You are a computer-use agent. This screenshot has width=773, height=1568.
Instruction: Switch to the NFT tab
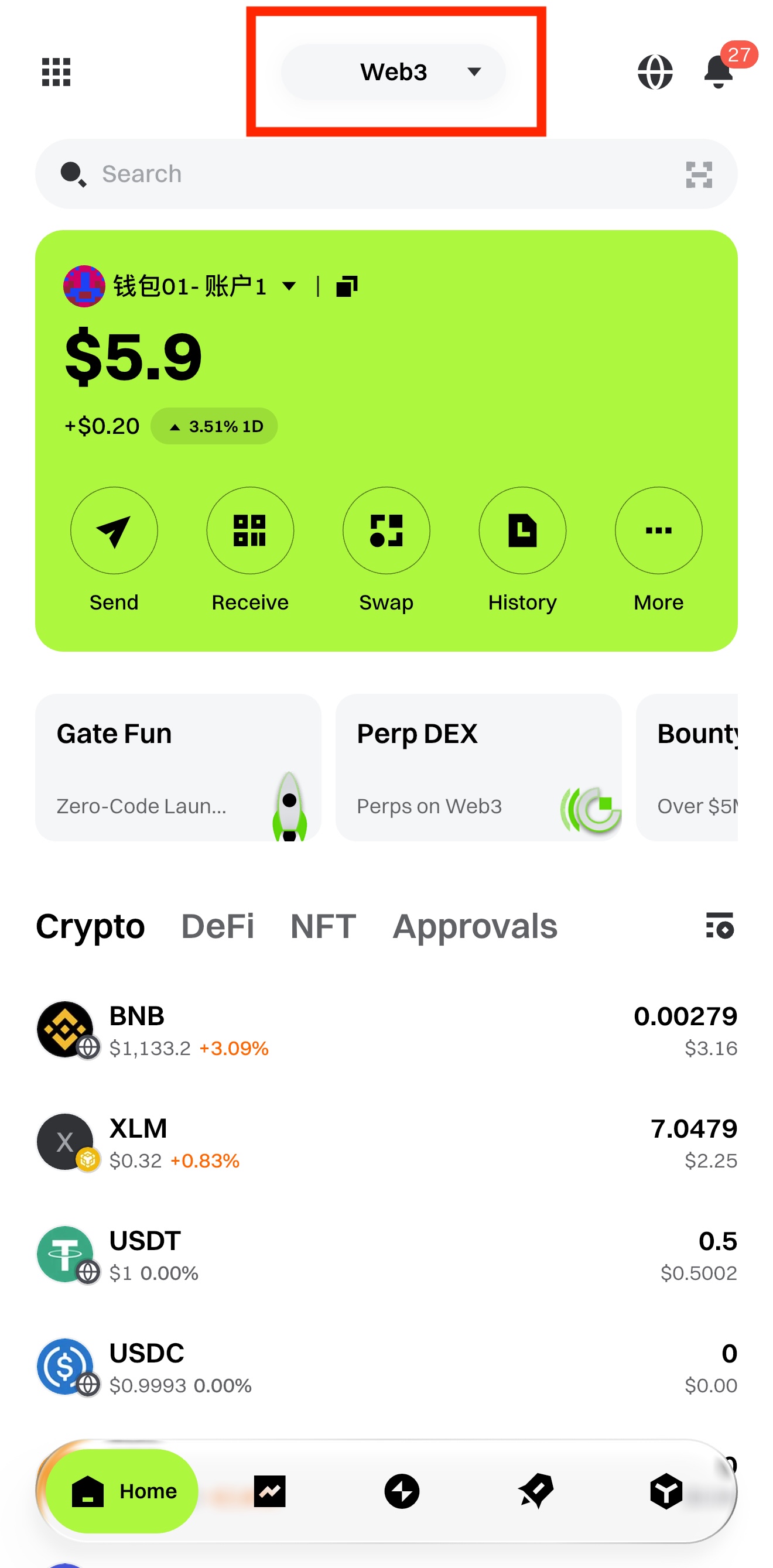[323, 926]
